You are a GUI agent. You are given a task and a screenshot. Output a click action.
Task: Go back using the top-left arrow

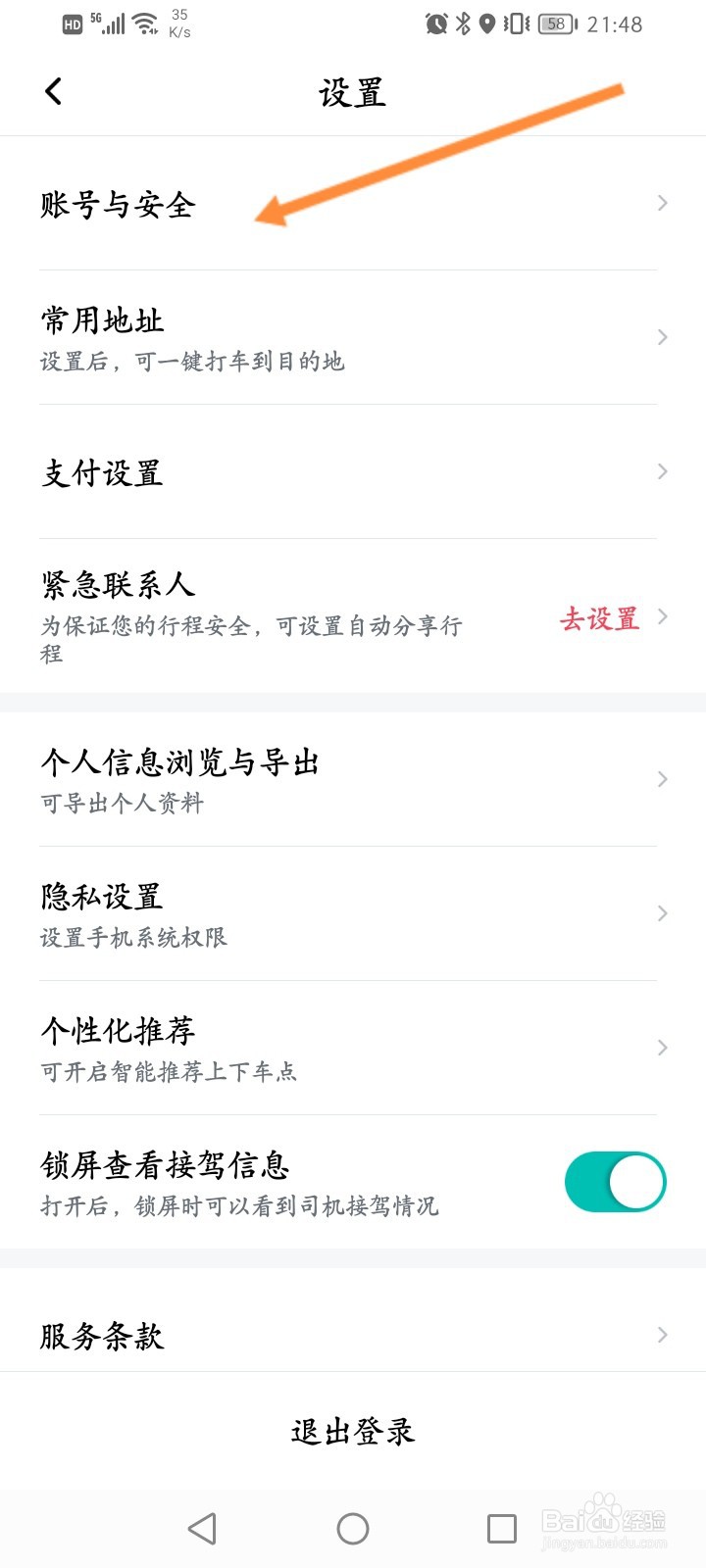(54, 92)
